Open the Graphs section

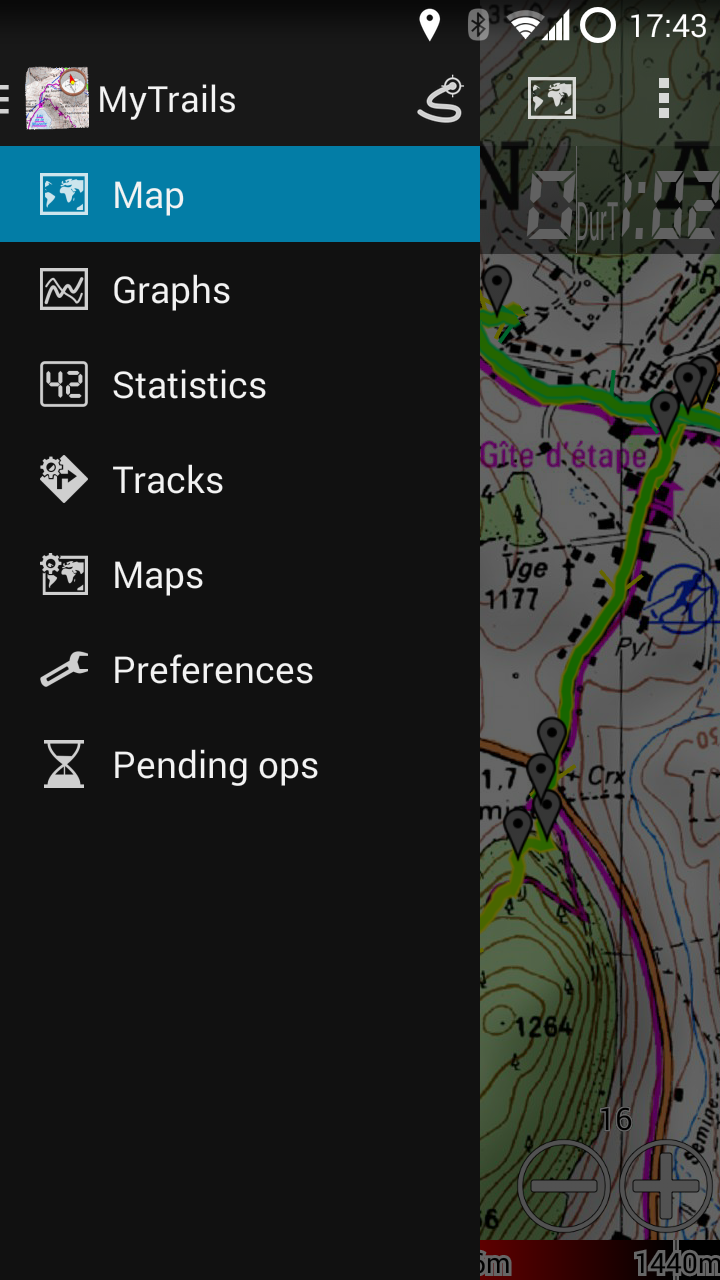pyautogui.click(x=240, y=290)
